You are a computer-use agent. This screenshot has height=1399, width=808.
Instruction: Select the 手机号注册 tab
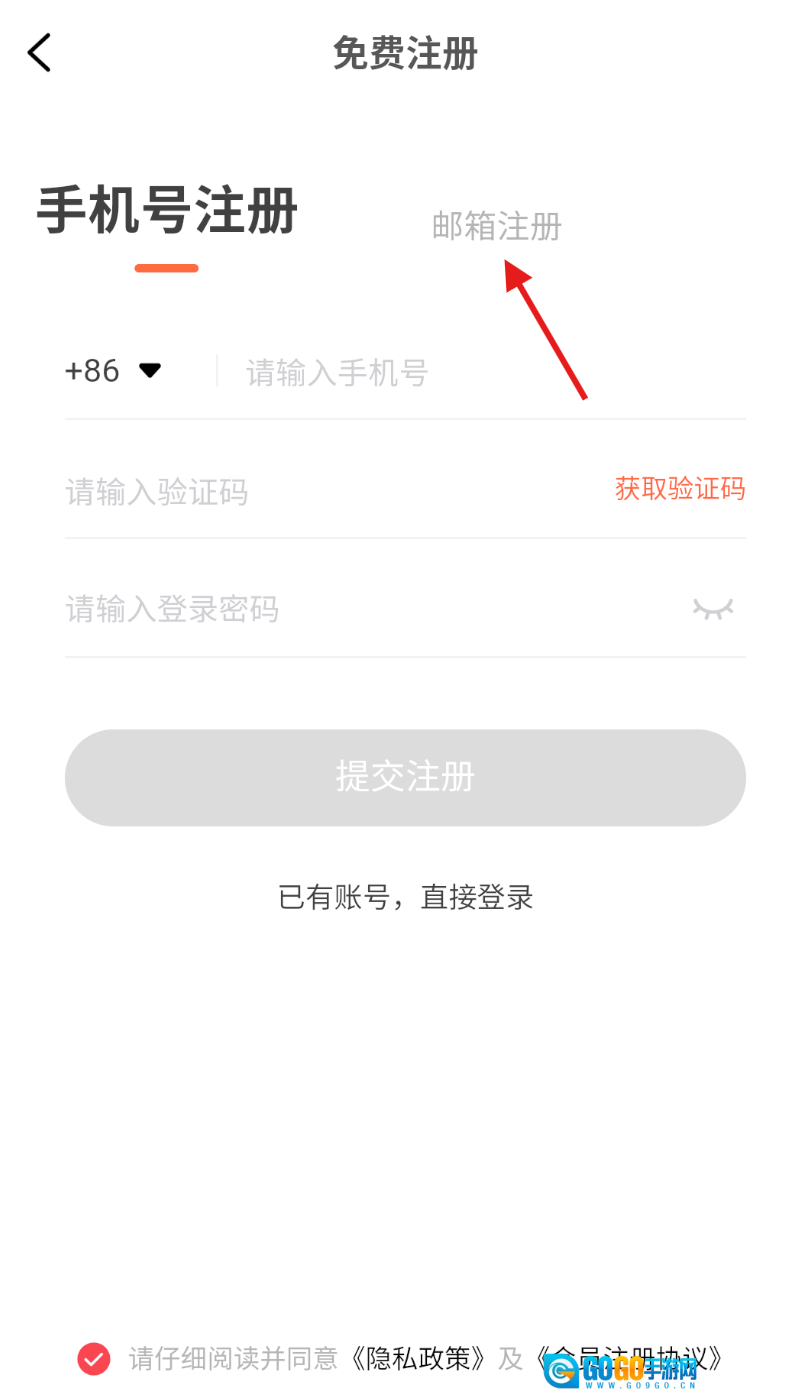167,212
